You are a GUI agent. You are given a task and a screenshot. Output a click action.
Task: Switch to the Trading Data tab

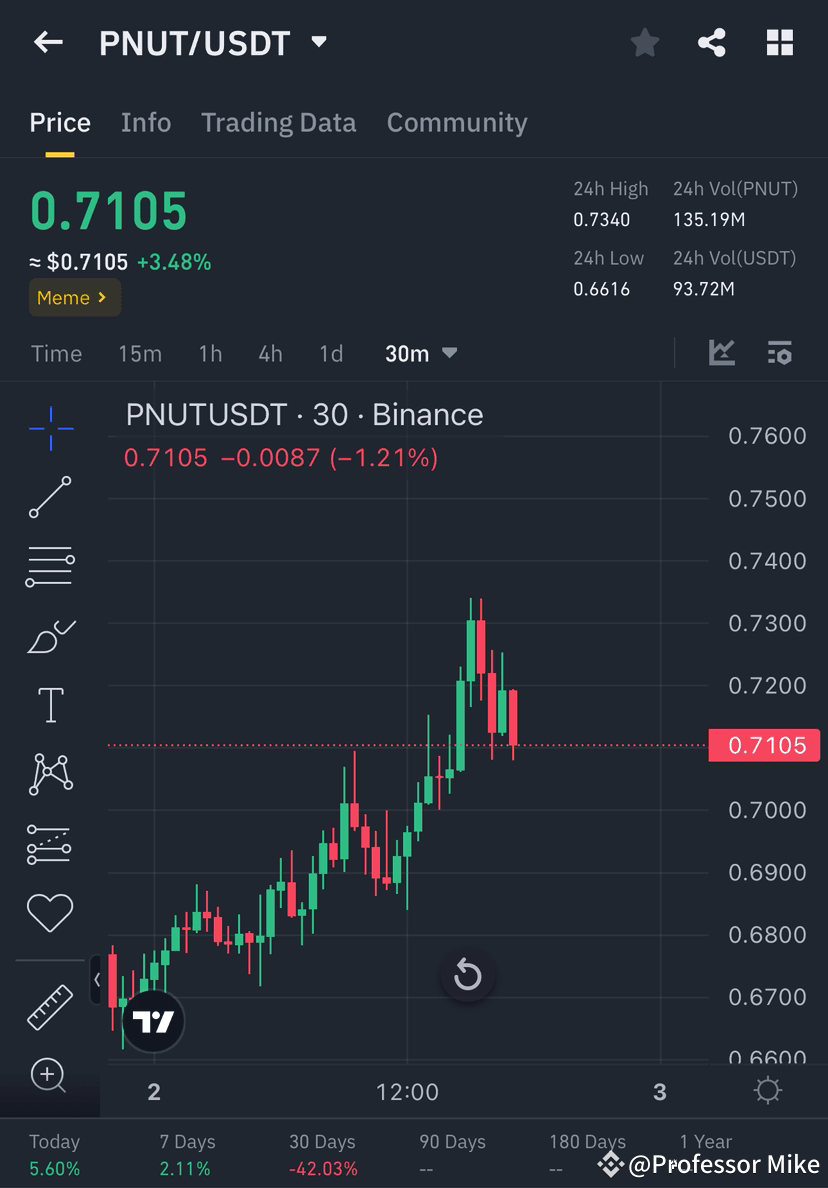[279, 122]
